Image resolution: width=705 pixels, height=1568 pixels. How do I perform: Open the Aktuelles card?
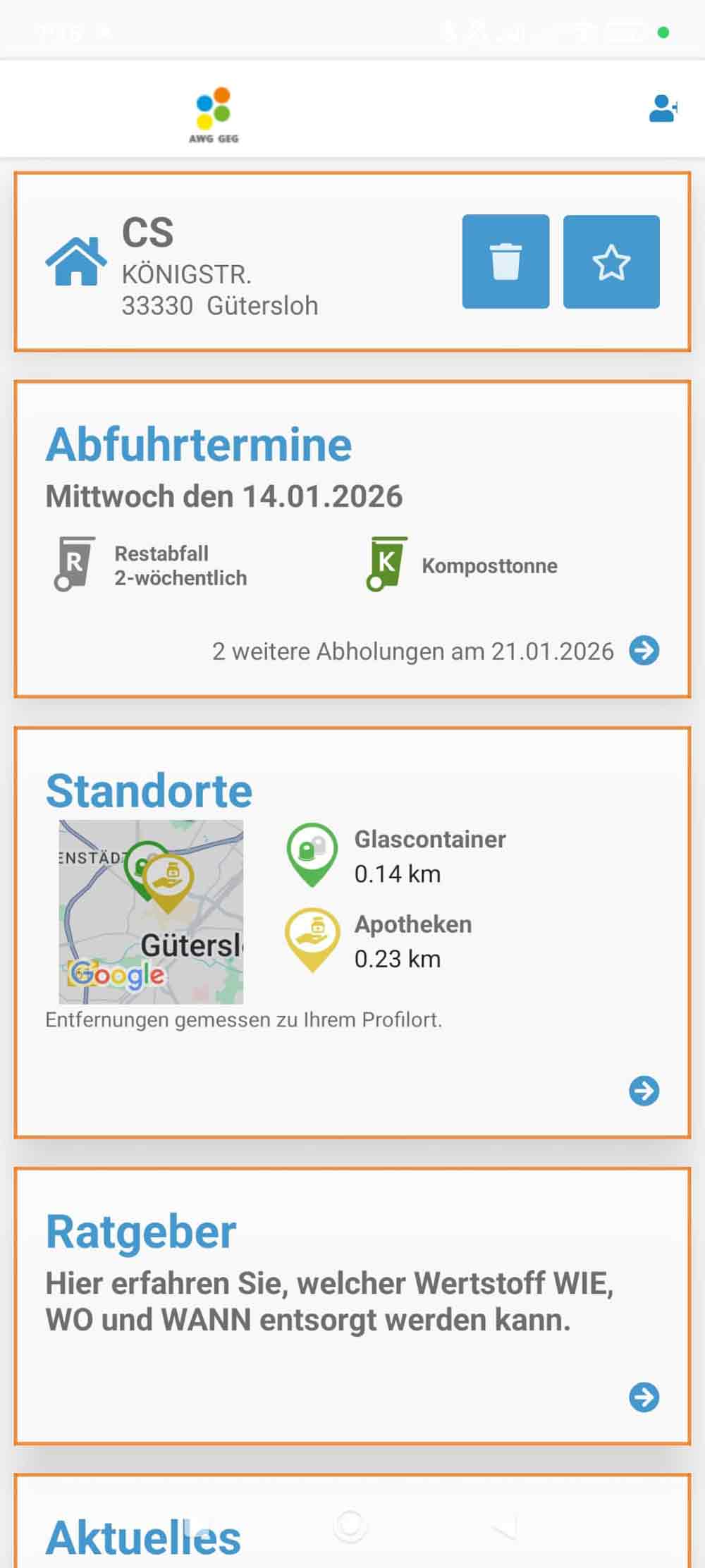point(352,1521)
